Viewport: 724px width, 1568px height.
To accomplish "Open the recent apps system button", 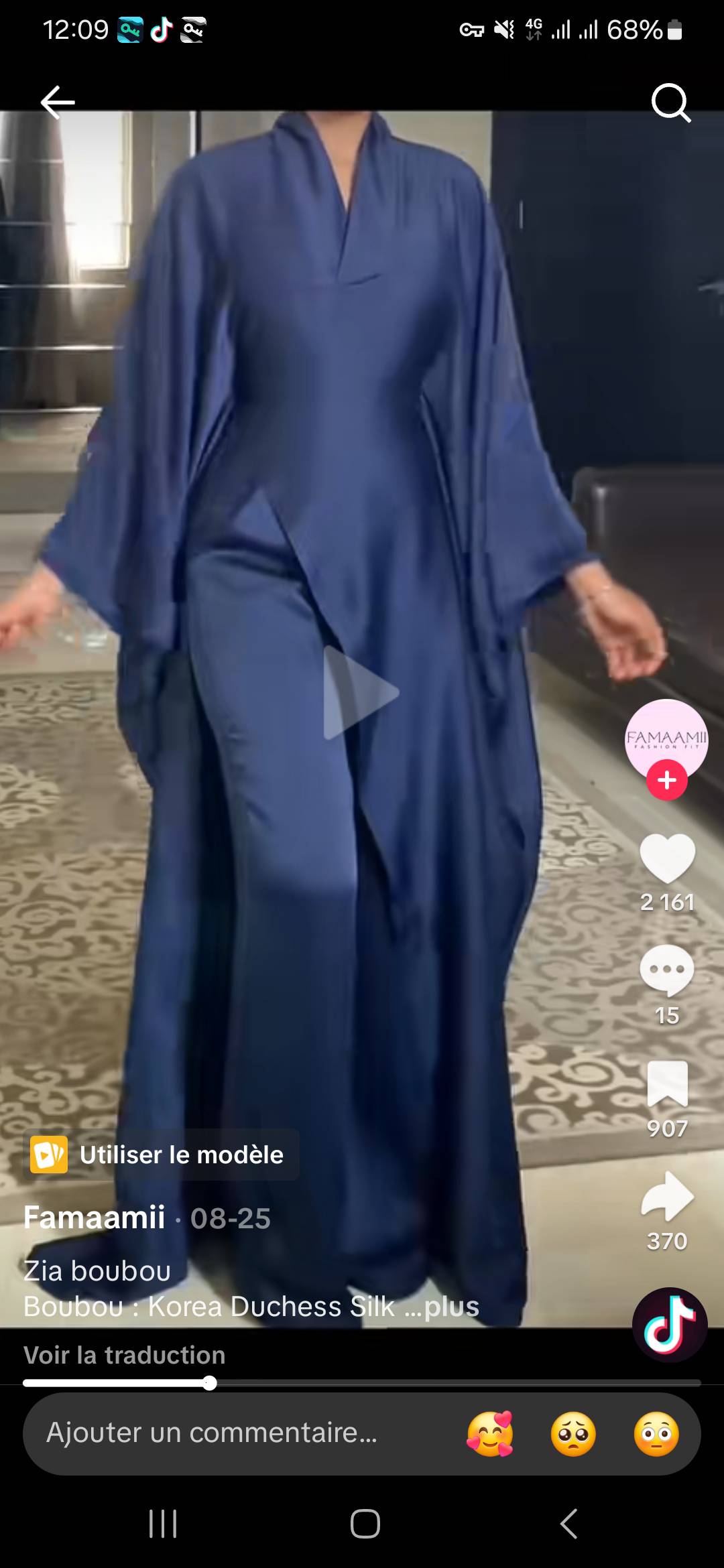I will [163, 1524].
